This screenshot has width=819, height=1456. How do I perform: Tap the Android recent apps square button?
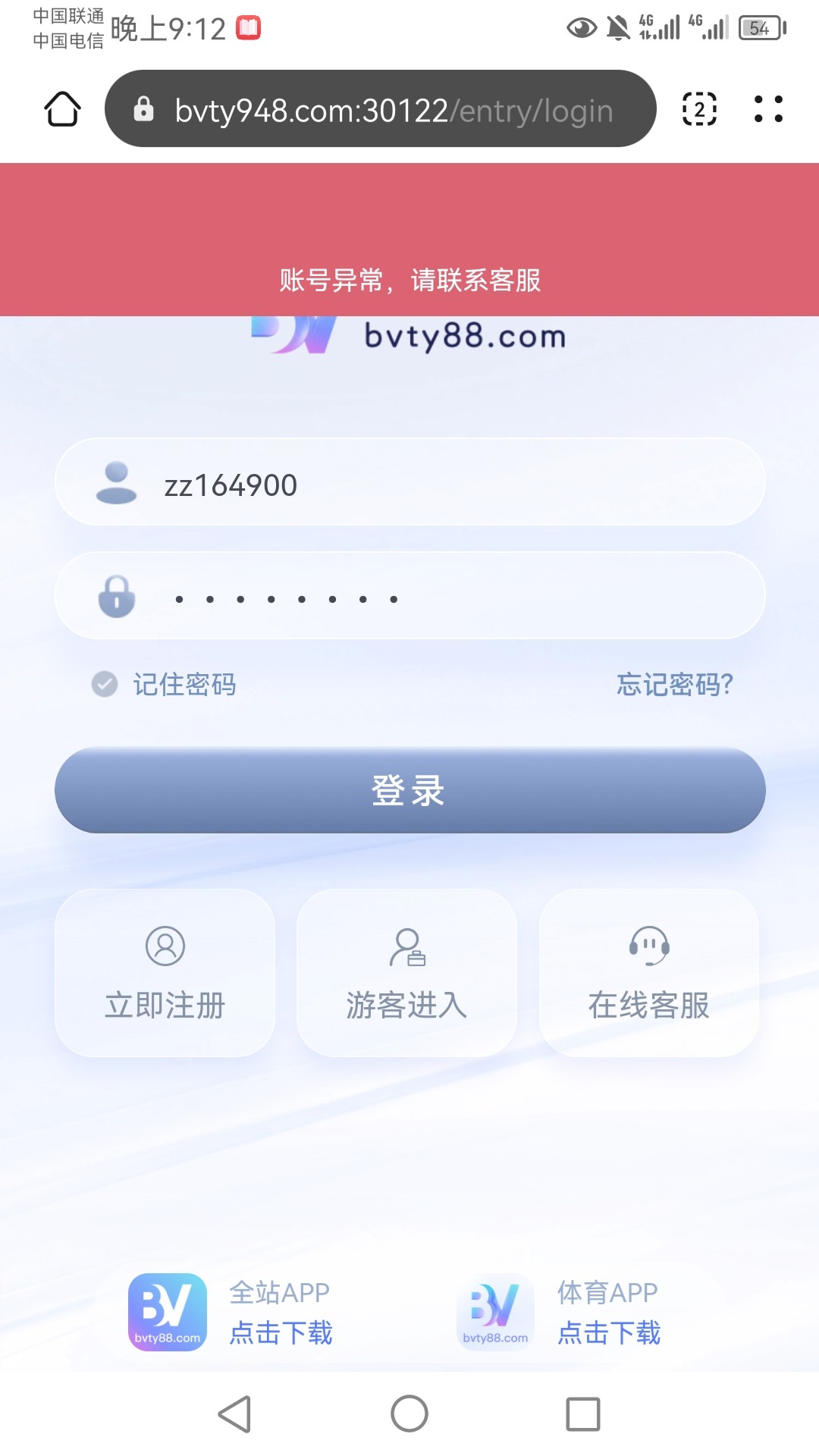coord(582,1411)
